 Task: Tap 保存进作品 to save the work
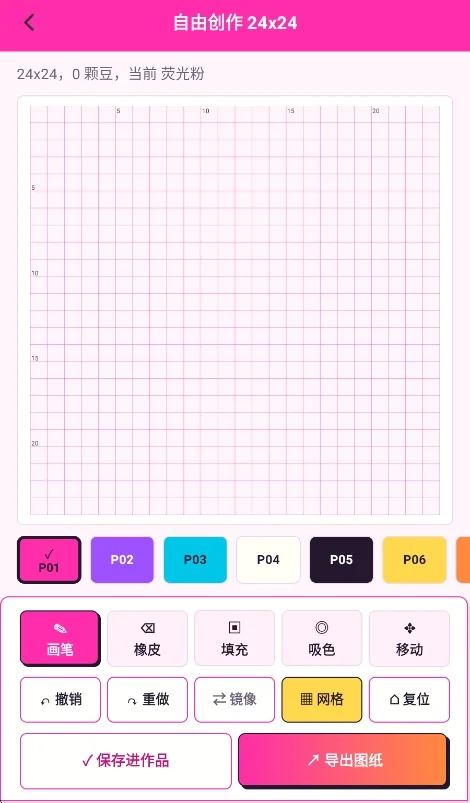point(126,761)
